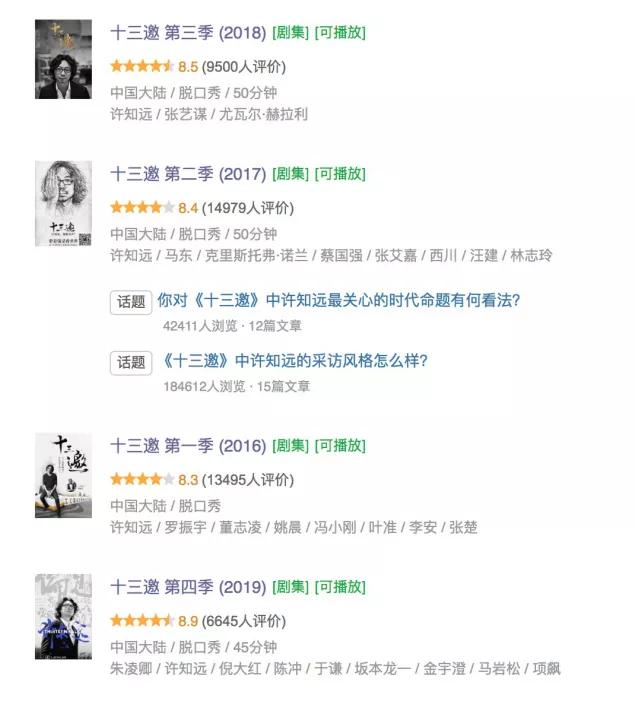Open topic about 许知远最关心的时代命题
The image size is (636, 705).
point(339,300)
